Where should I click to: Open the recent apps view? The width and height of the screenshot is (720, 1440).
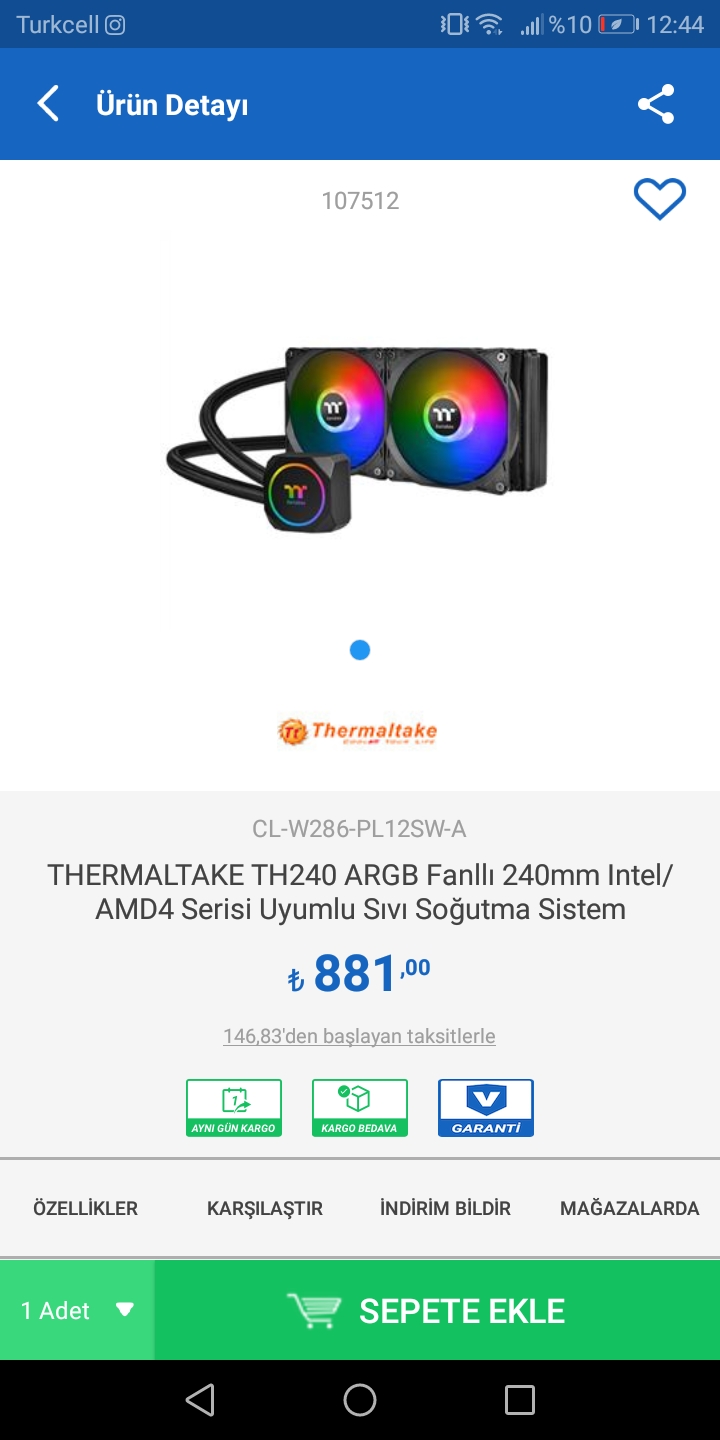pyautogui.click(x=519, y=1400)
